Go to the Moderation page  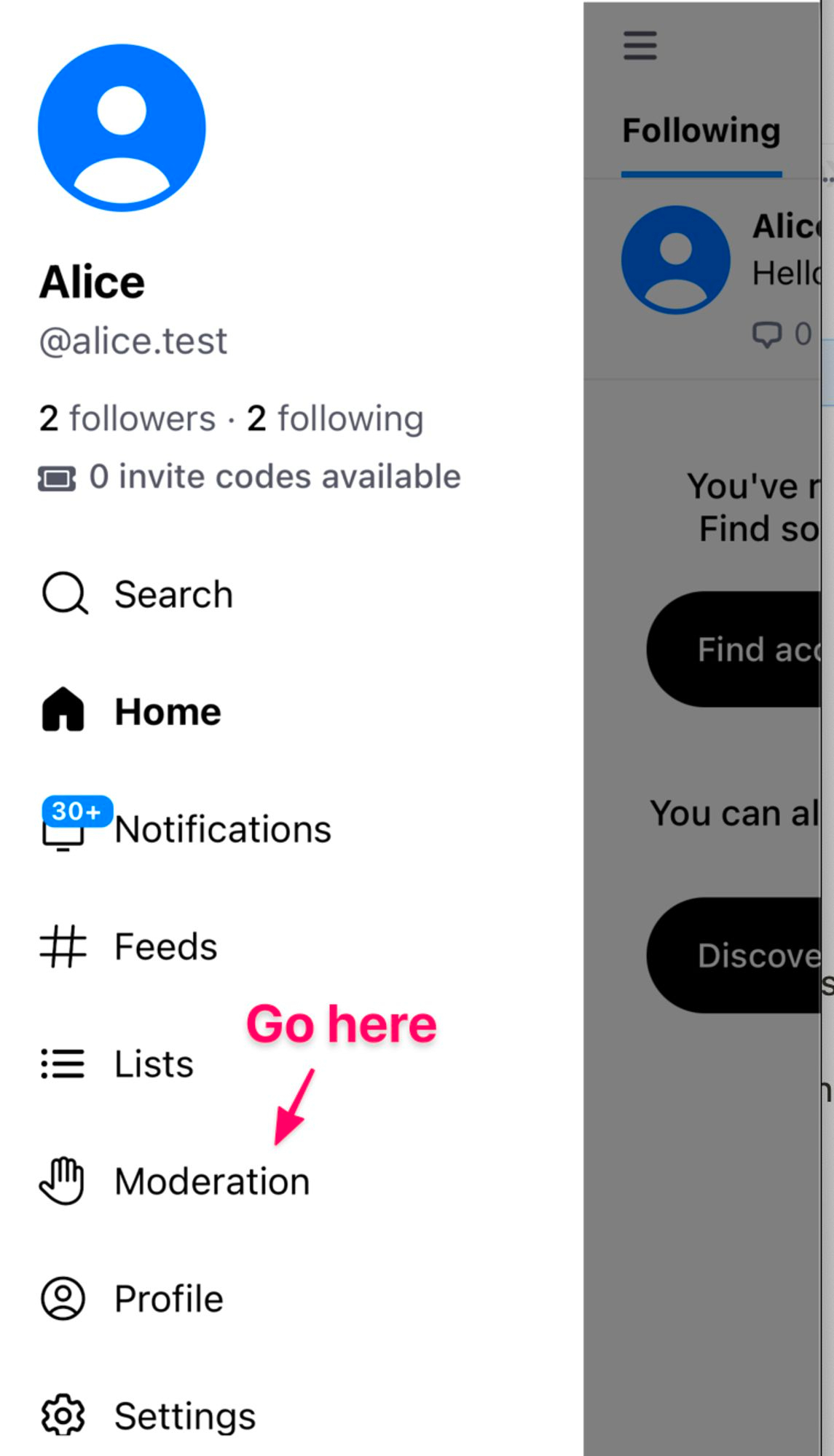tap(211, 1181)
